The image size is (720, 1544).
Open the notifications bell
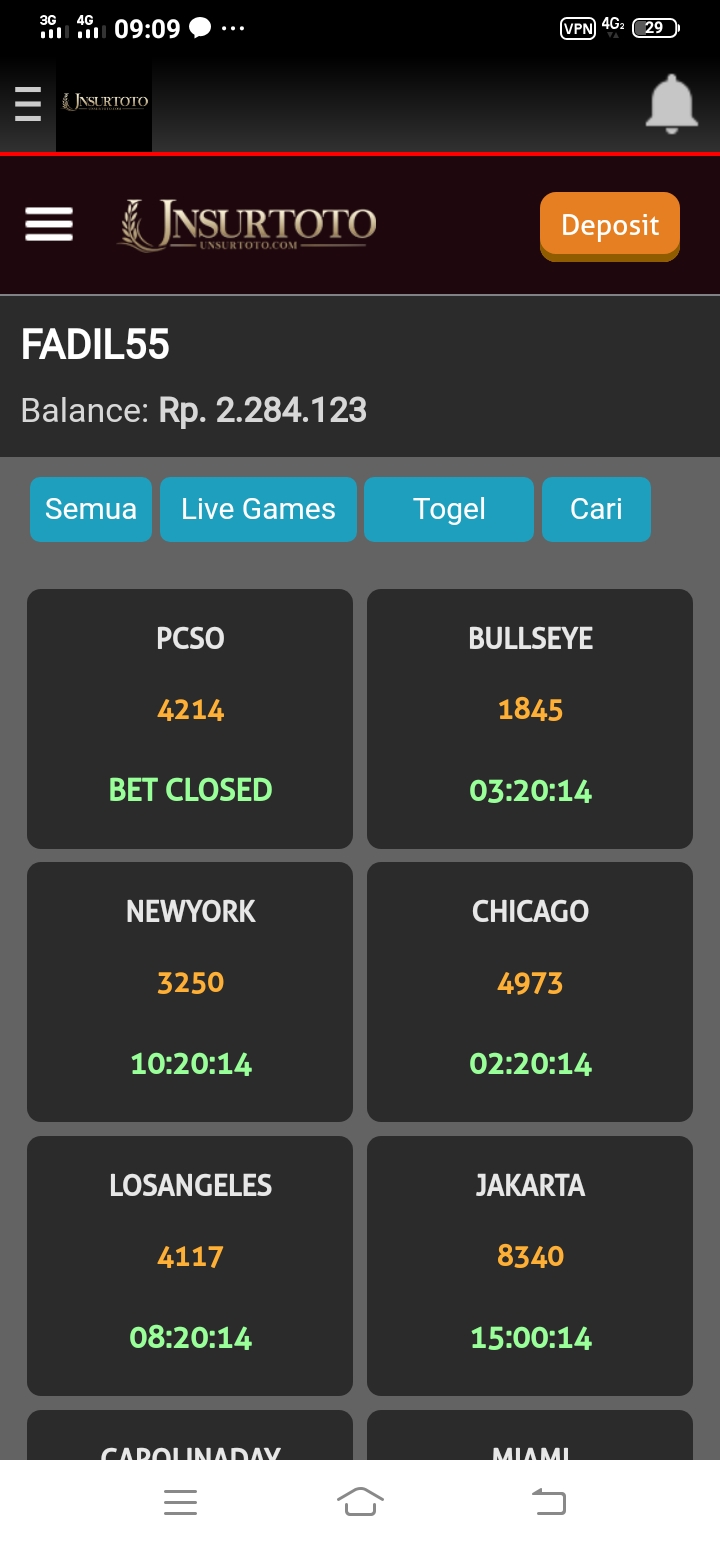coord(670,103)
